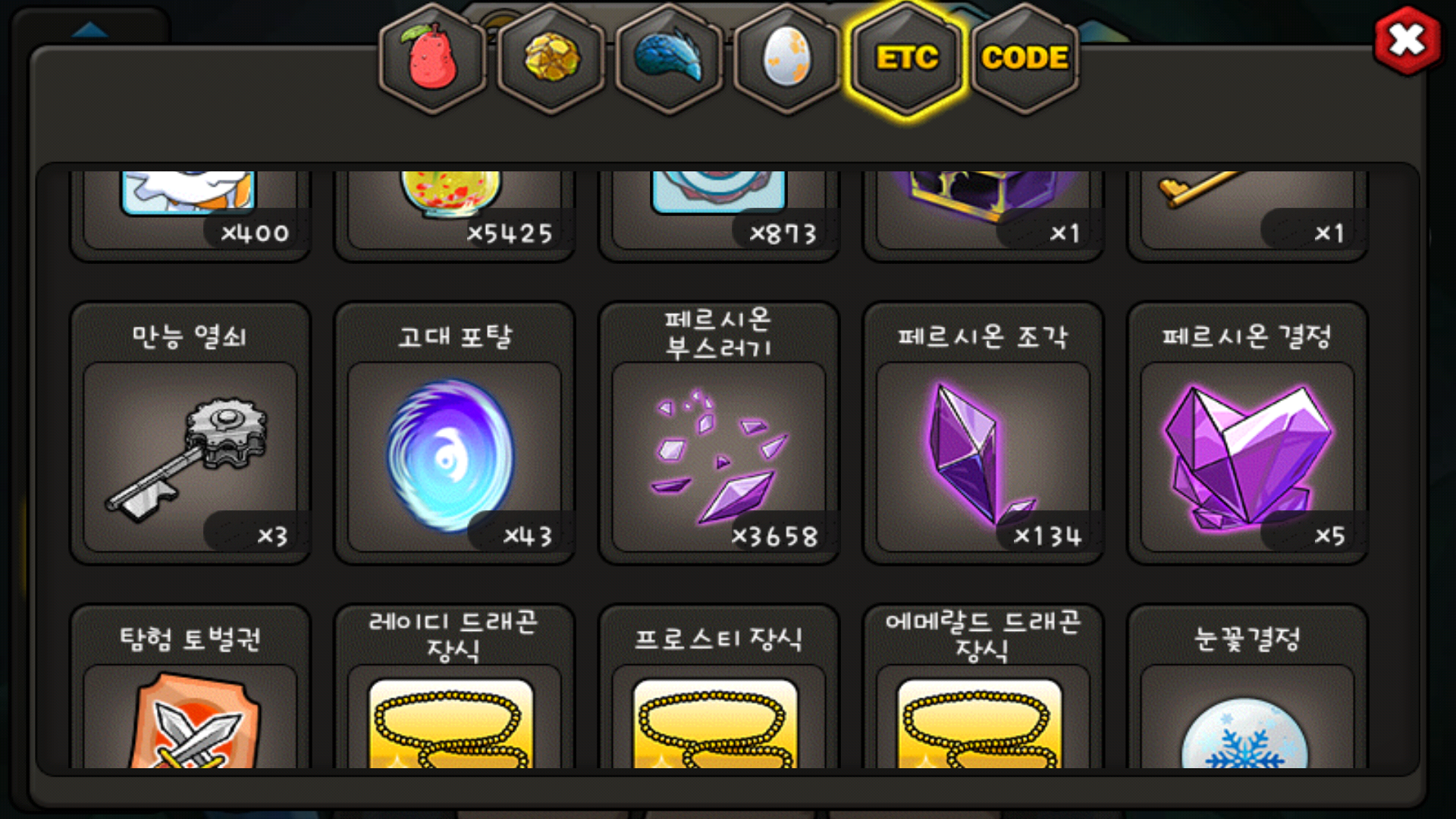Select the 탐험 토벌권 ticket item

190,686
